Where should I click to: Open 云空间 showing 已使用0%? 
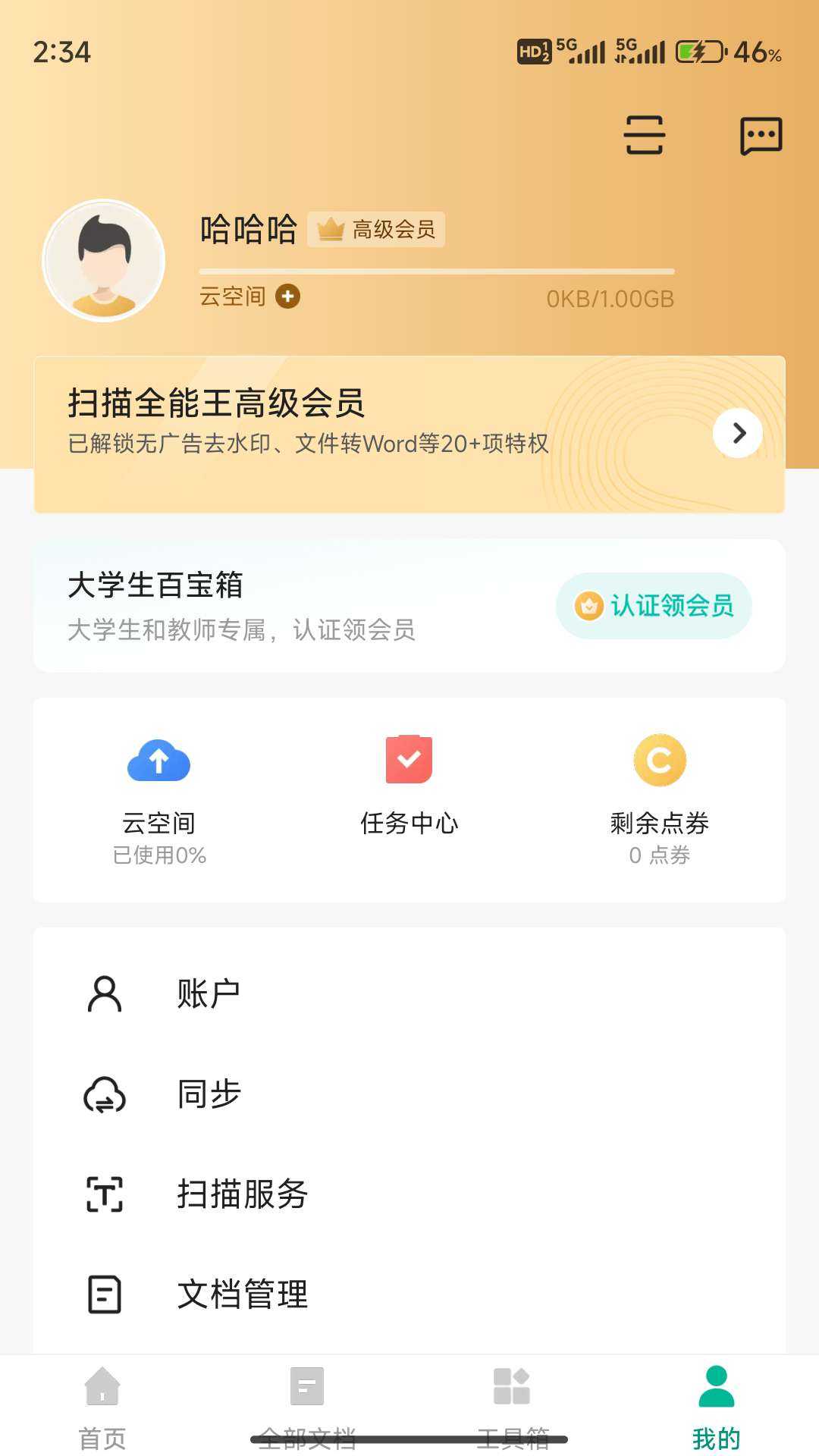tap(159, 801)
